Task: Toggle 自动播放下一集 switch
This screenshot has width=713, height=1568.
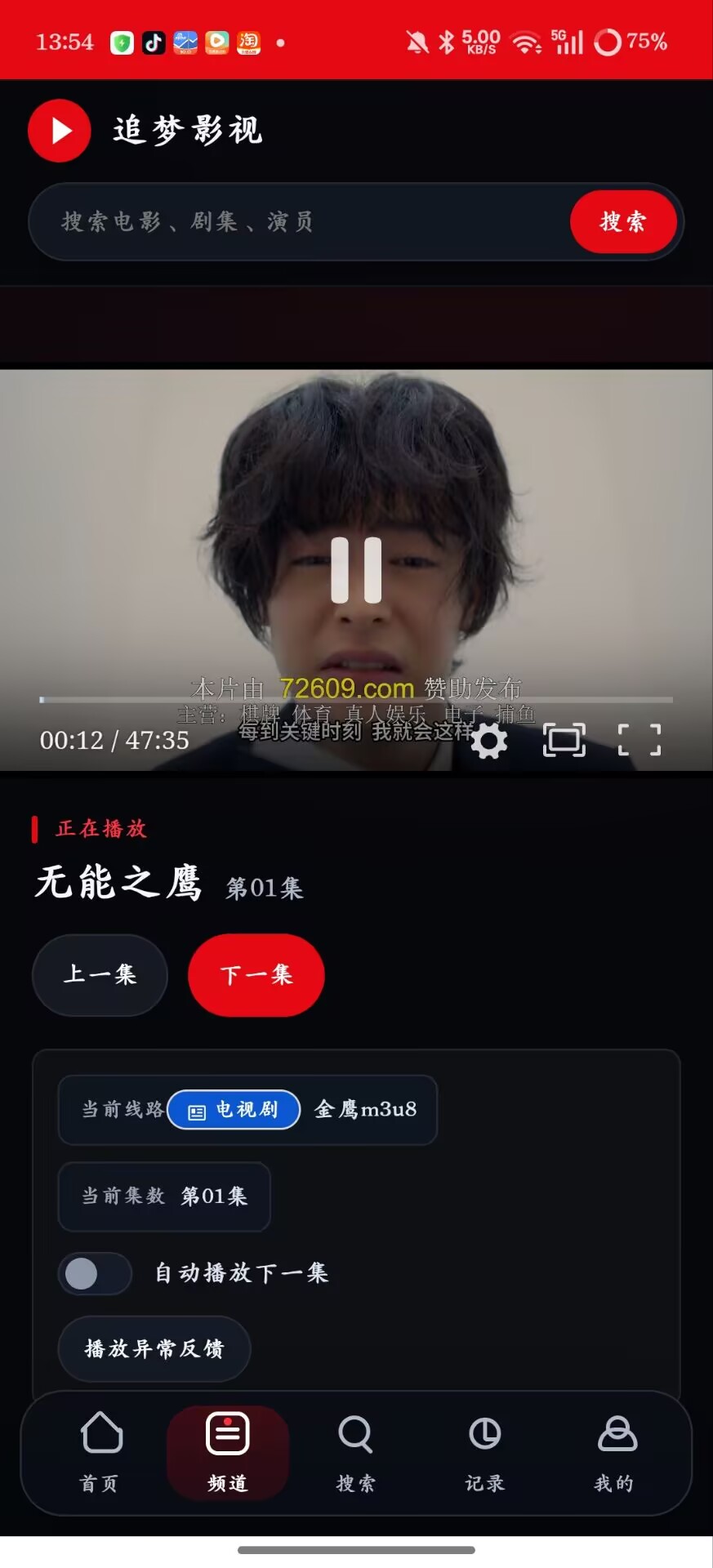Action: (95, 1273)
